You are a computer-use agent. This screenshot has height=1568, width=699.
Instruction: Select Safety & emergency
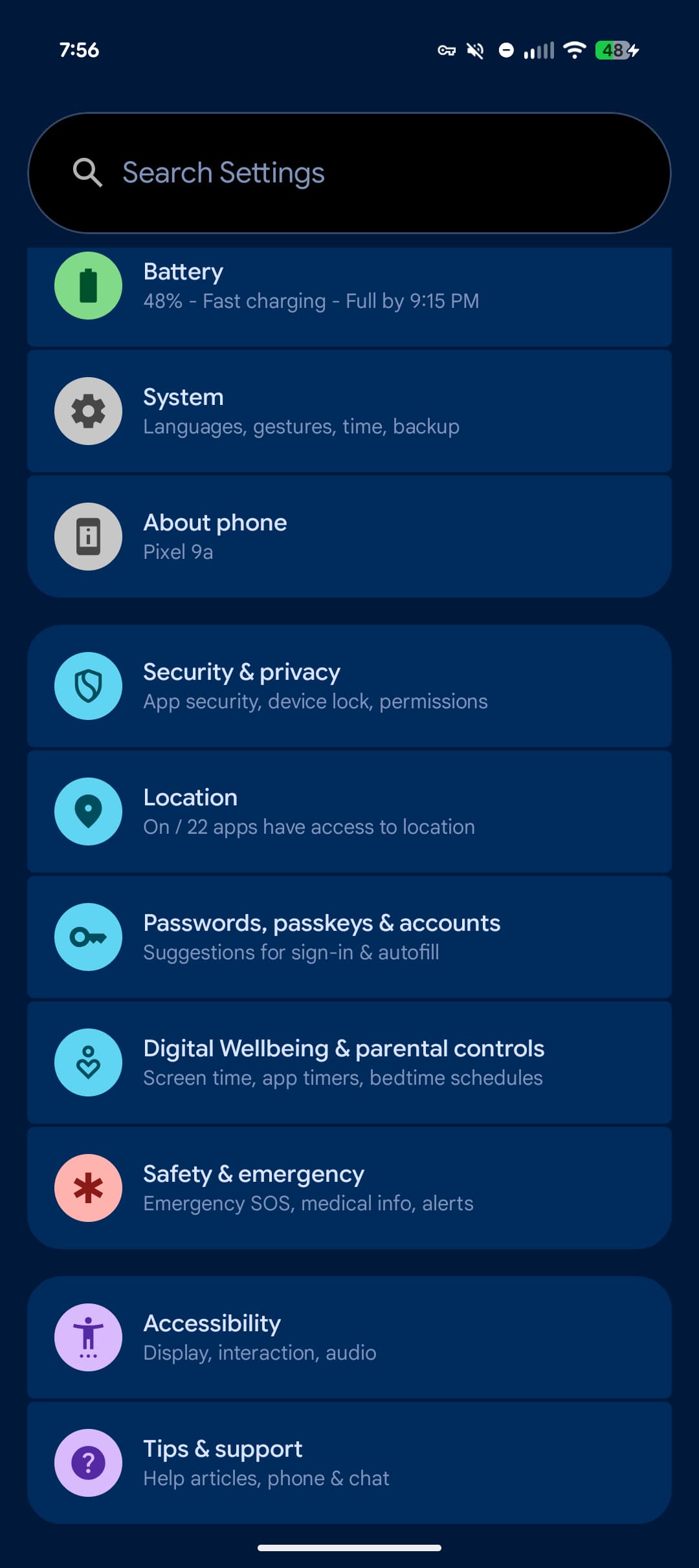pos(349,1188)
